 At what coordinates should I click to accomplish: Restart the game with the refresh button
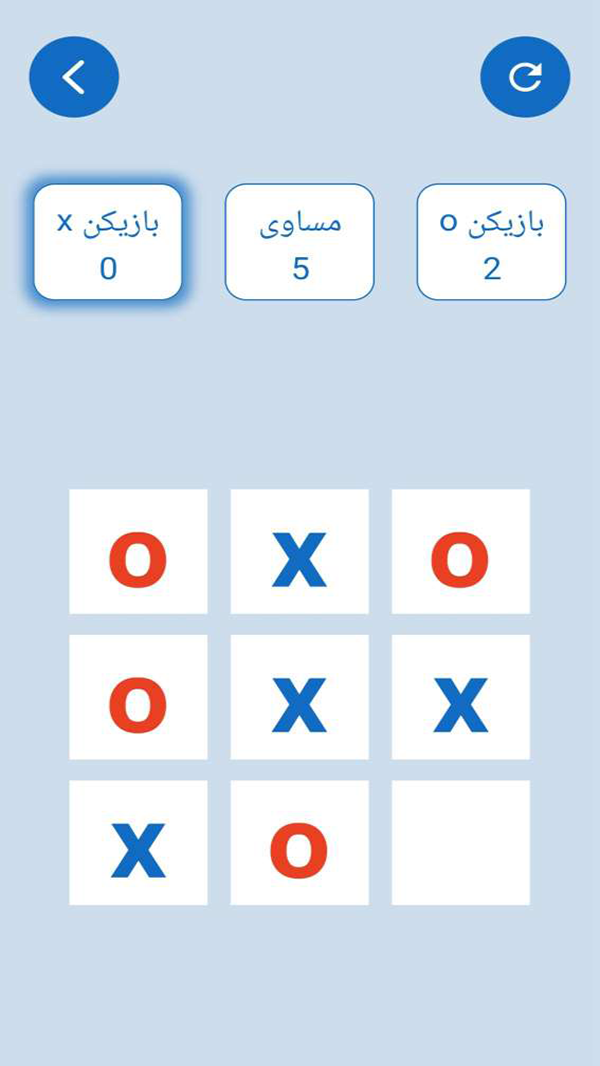[525, 77]
